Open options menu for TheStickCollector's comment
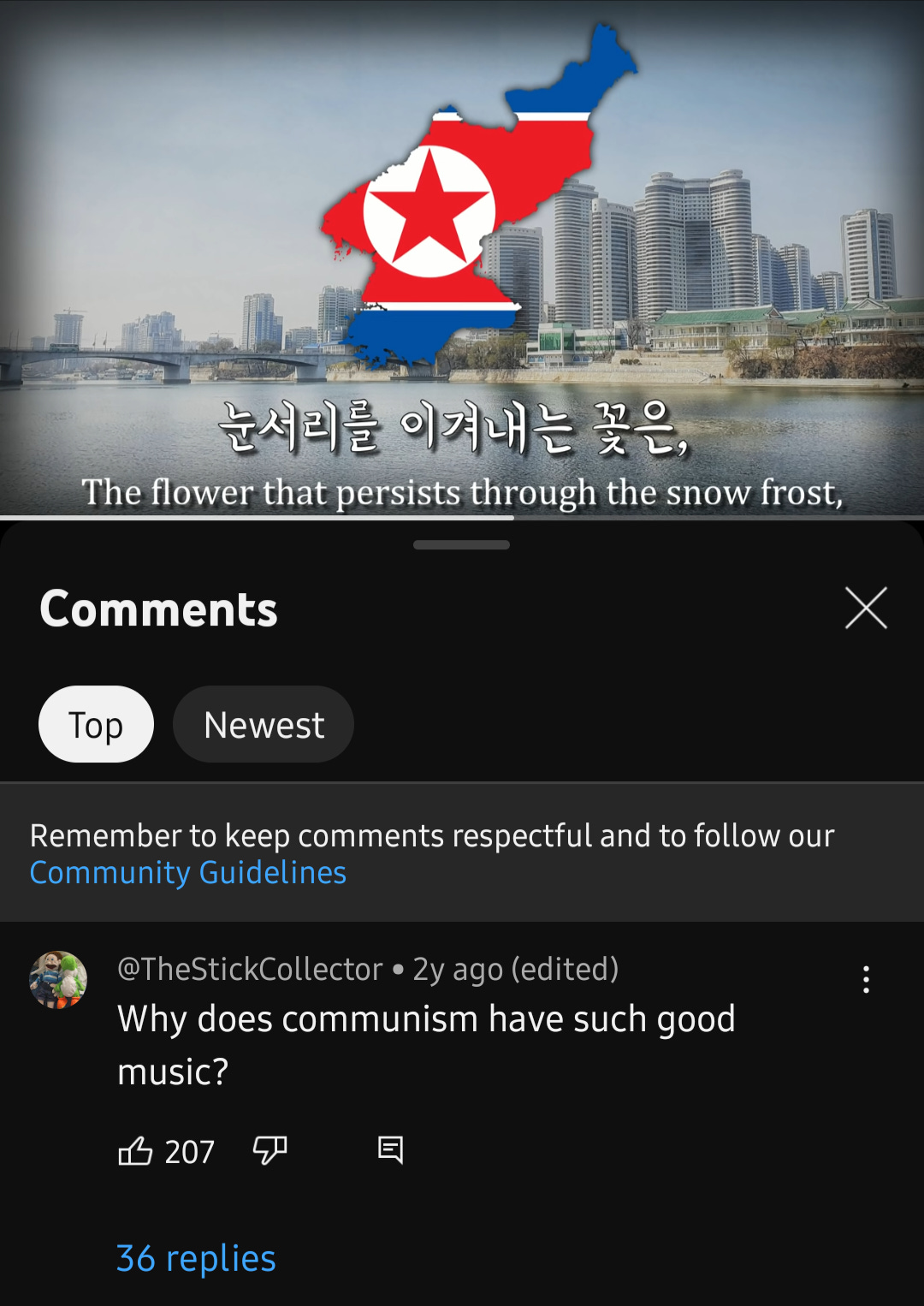 tap(866, 979)
